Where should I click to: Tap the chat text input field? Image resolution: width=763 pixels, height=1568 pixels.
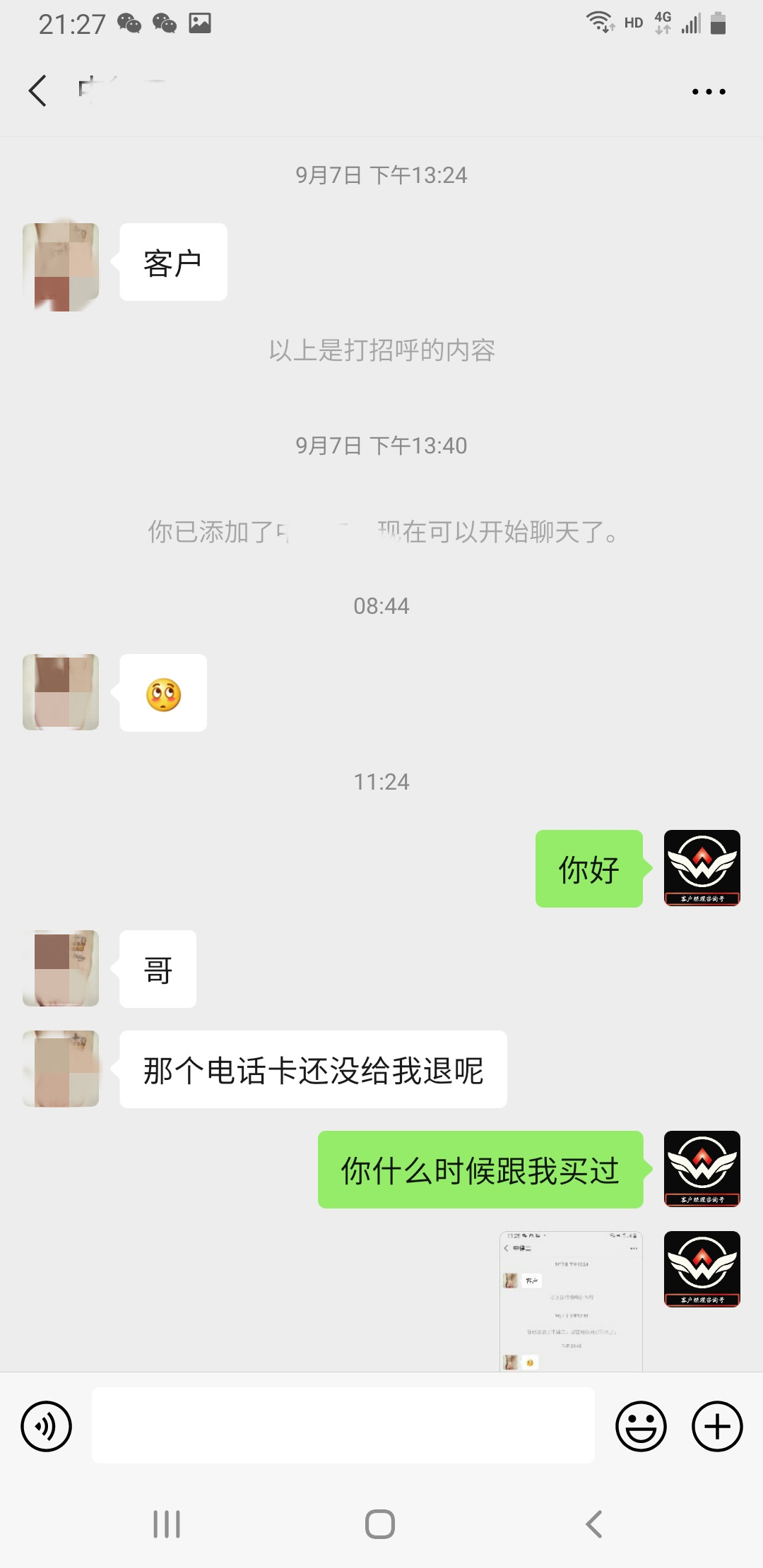[x=343, y=1425]
